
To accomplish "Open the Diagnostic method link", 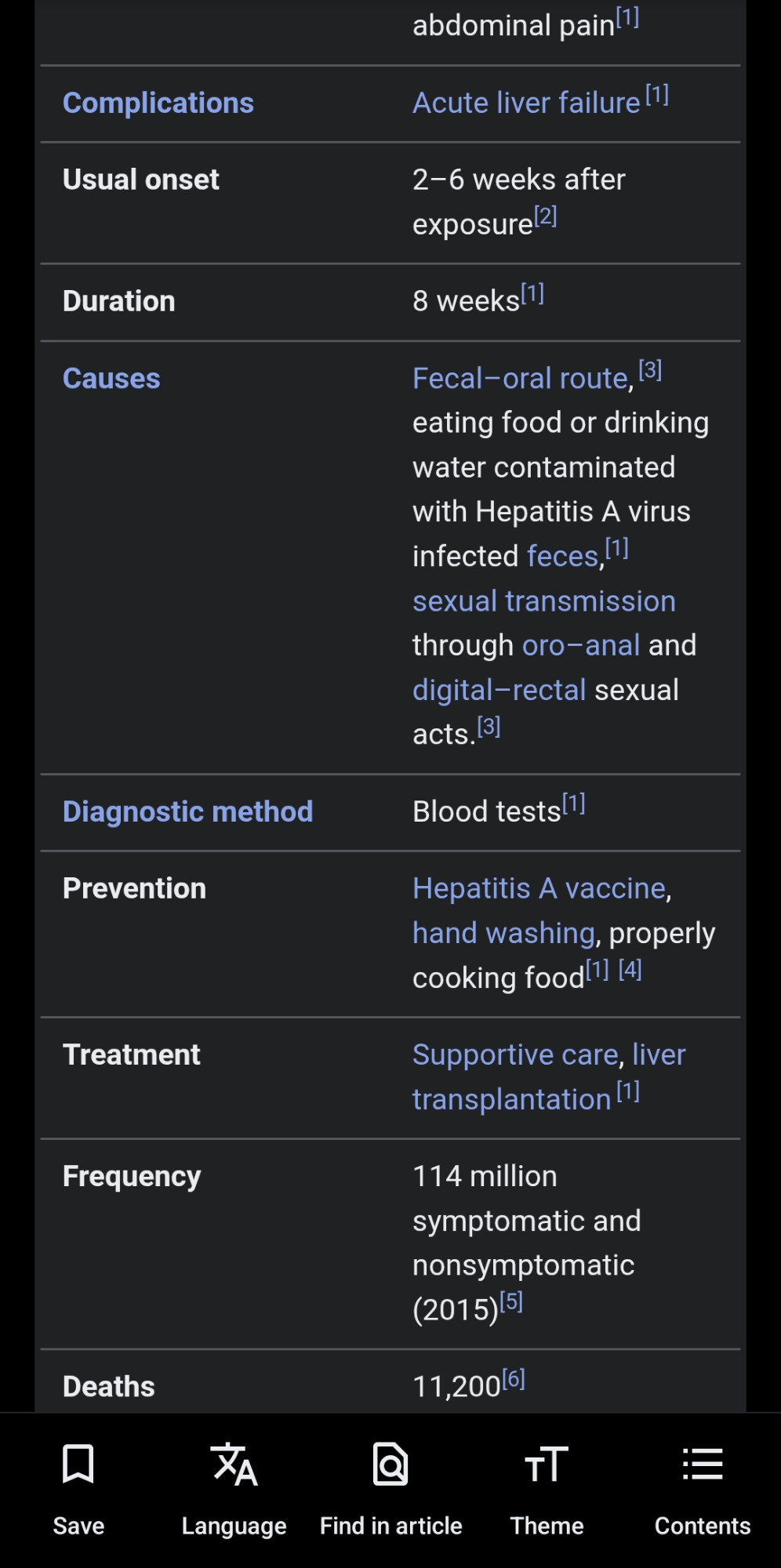I will 187,812.
